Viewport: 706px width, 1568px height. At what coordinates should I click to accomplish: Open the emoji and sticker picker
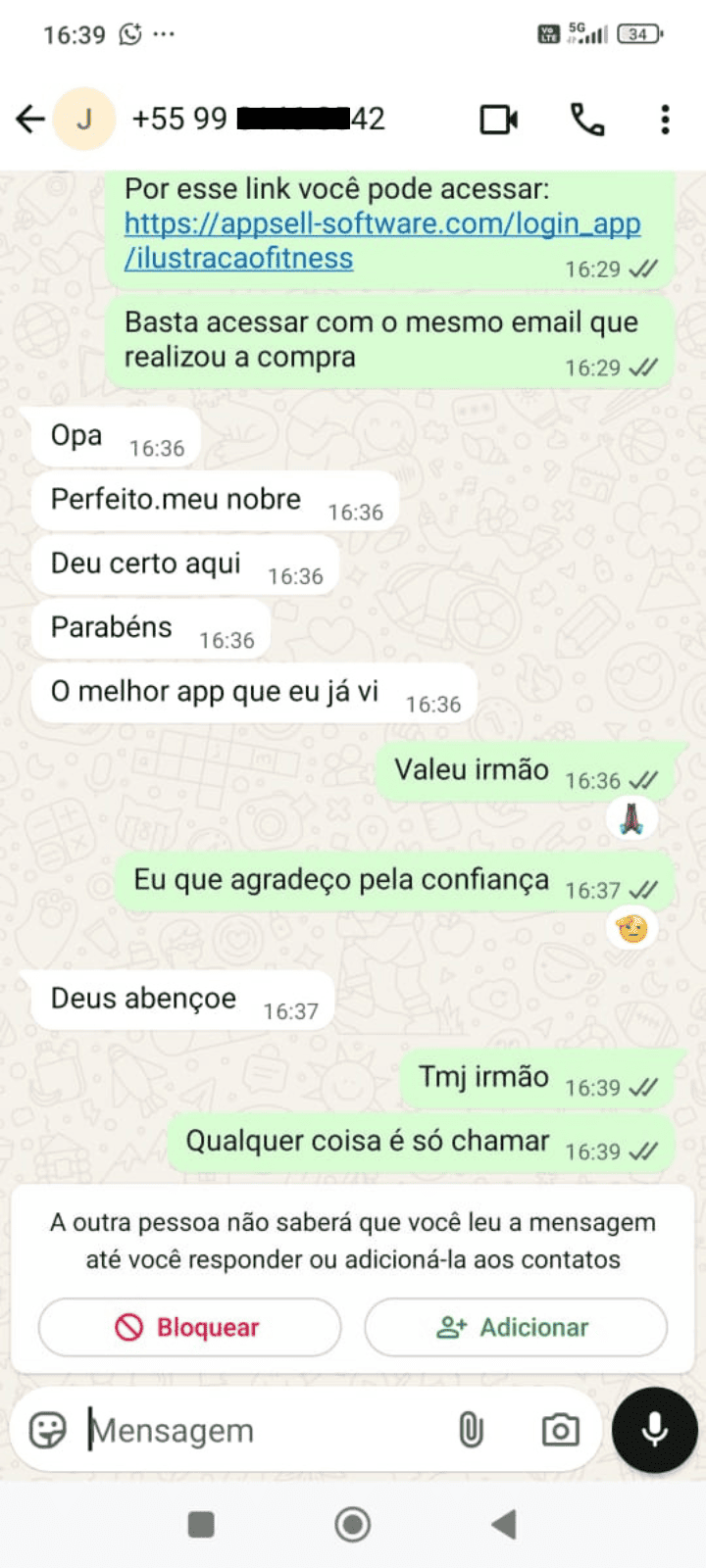coord(47,1430)
